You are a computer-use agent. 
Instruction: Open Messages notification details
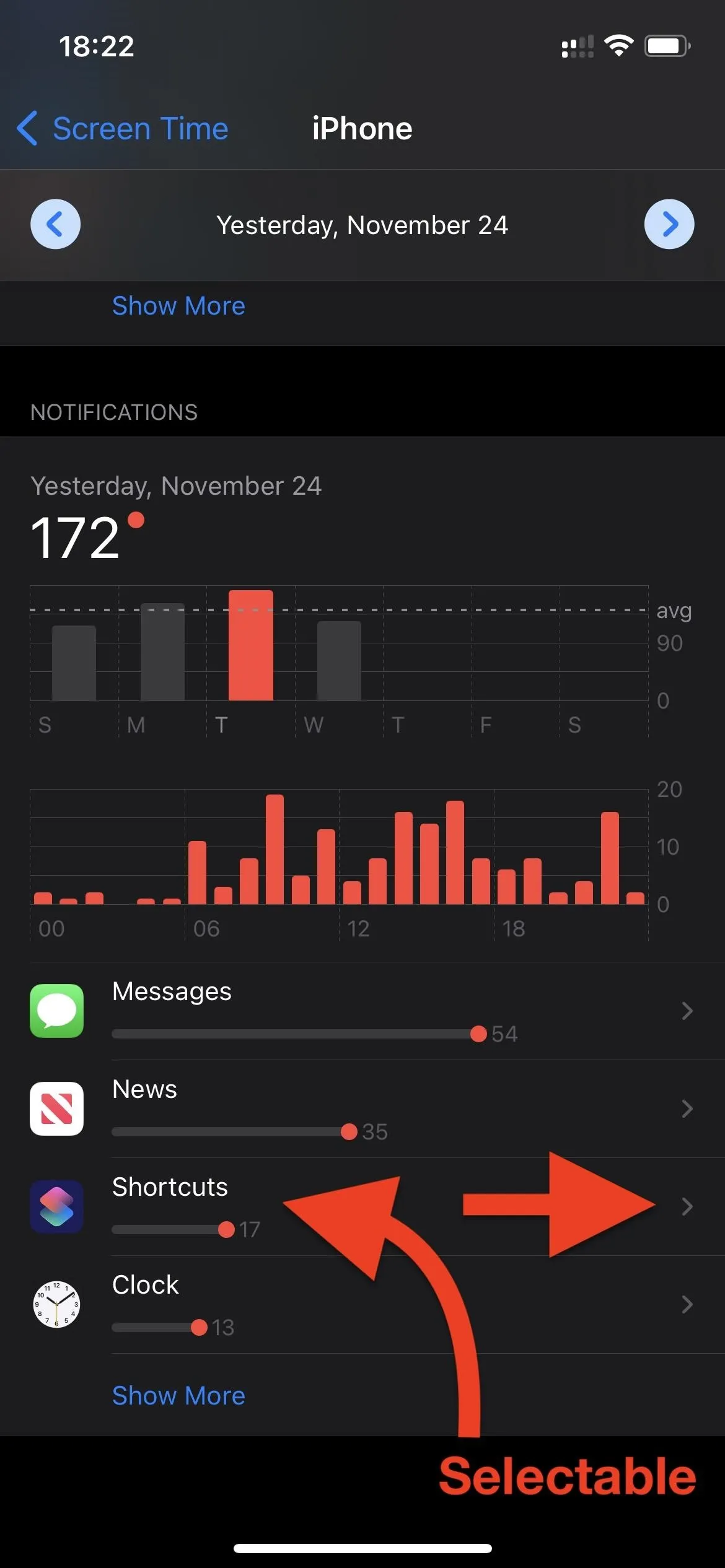click(362, 1011)
